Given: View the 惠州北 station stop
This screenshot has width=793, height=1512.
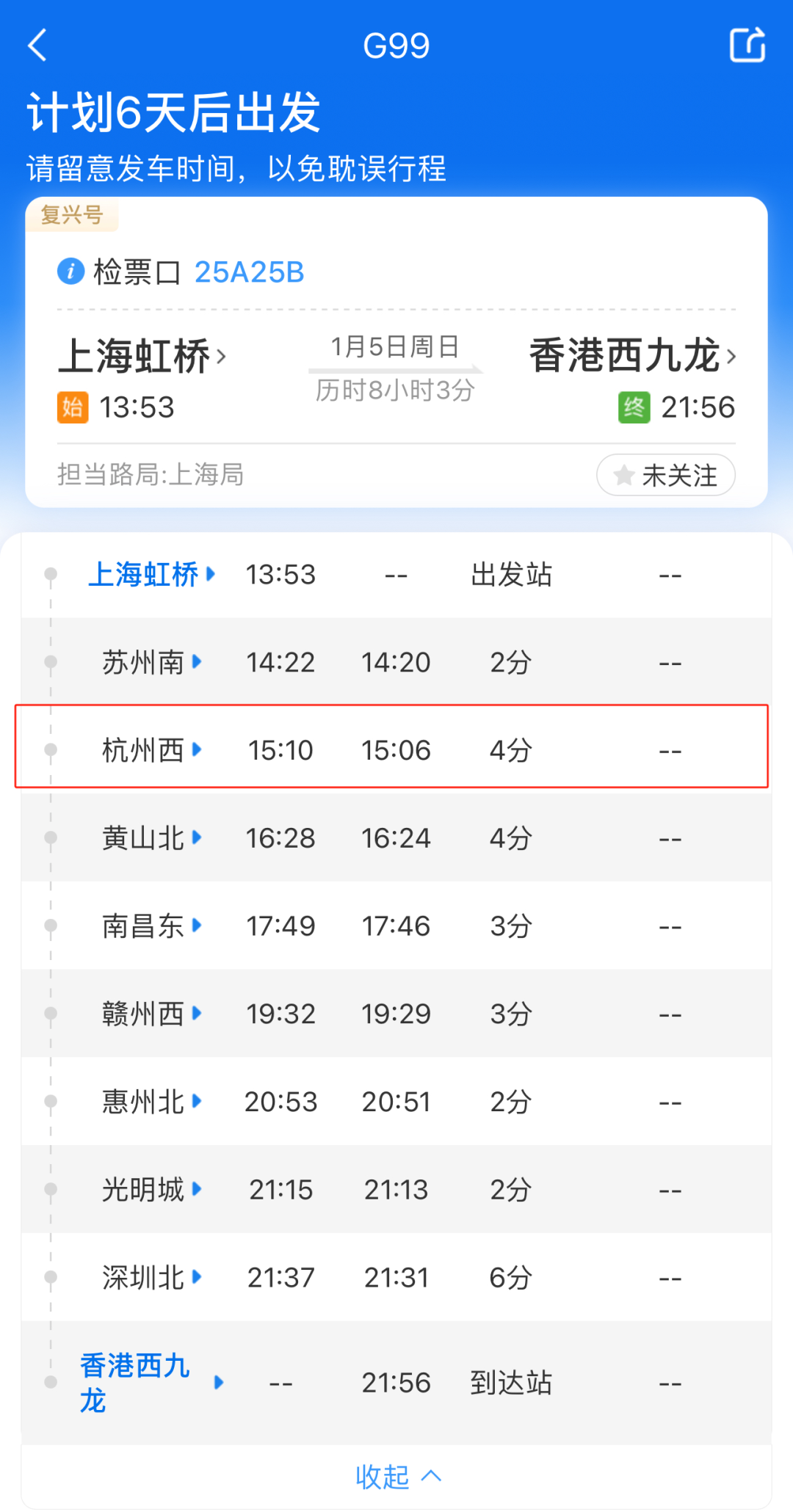Looking at the screenshot, I should pyautogui.click(x=396, y=1102).
